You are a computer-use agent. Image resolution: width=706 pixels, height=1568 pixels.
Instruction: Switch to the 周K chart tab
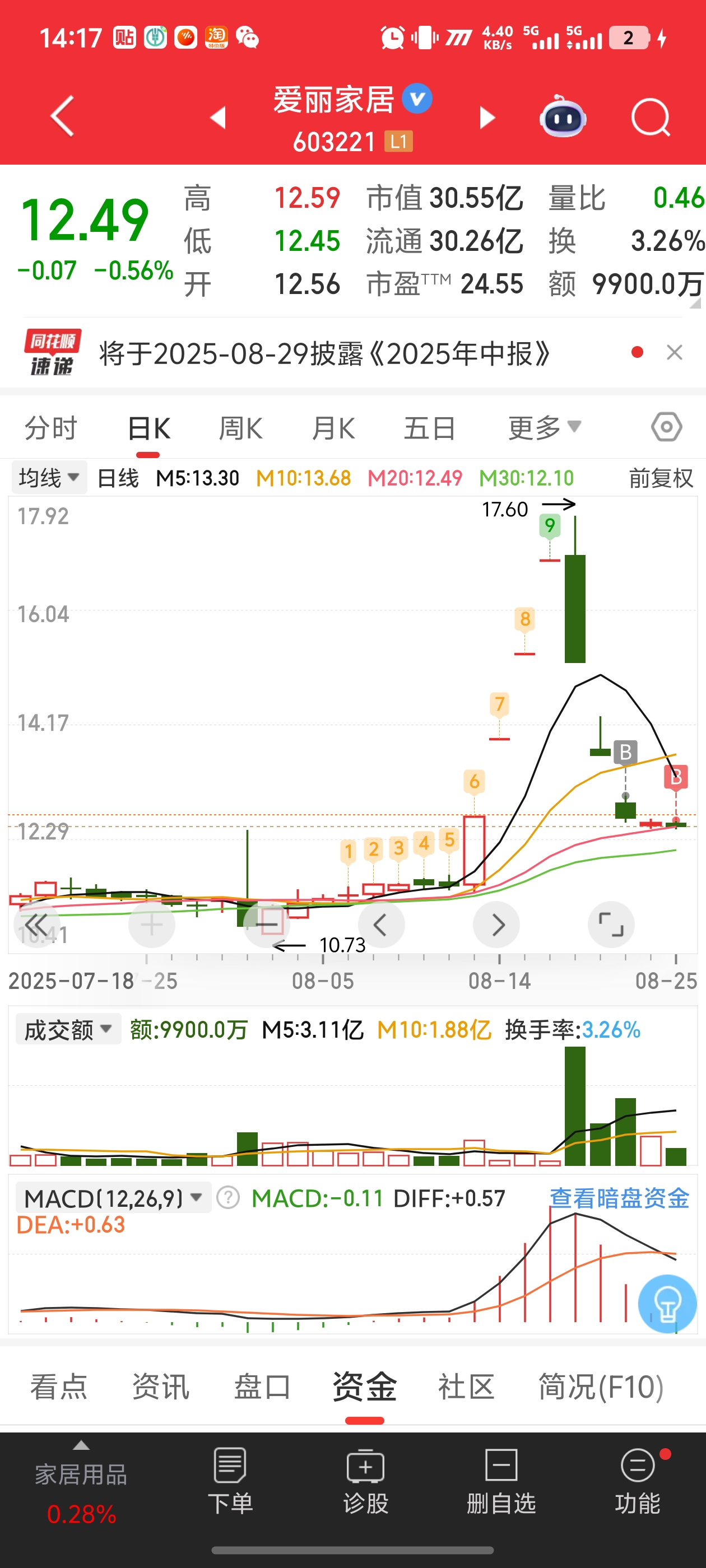click(240, 428)
